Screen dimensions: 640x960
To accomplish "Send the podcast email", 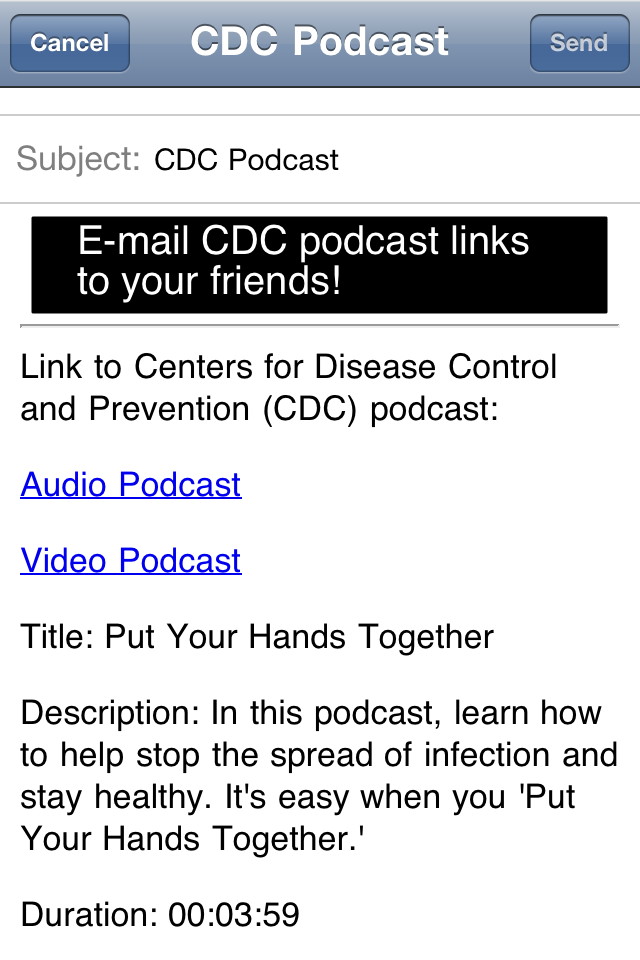I will (578, 43).
